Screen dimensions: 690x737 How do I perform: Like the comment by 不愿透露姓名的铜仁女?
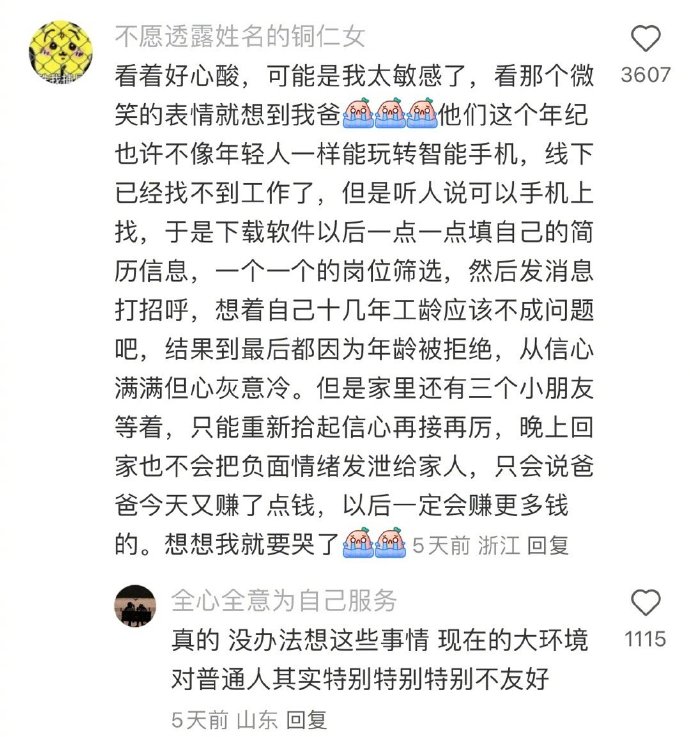[x=647, y=40]
